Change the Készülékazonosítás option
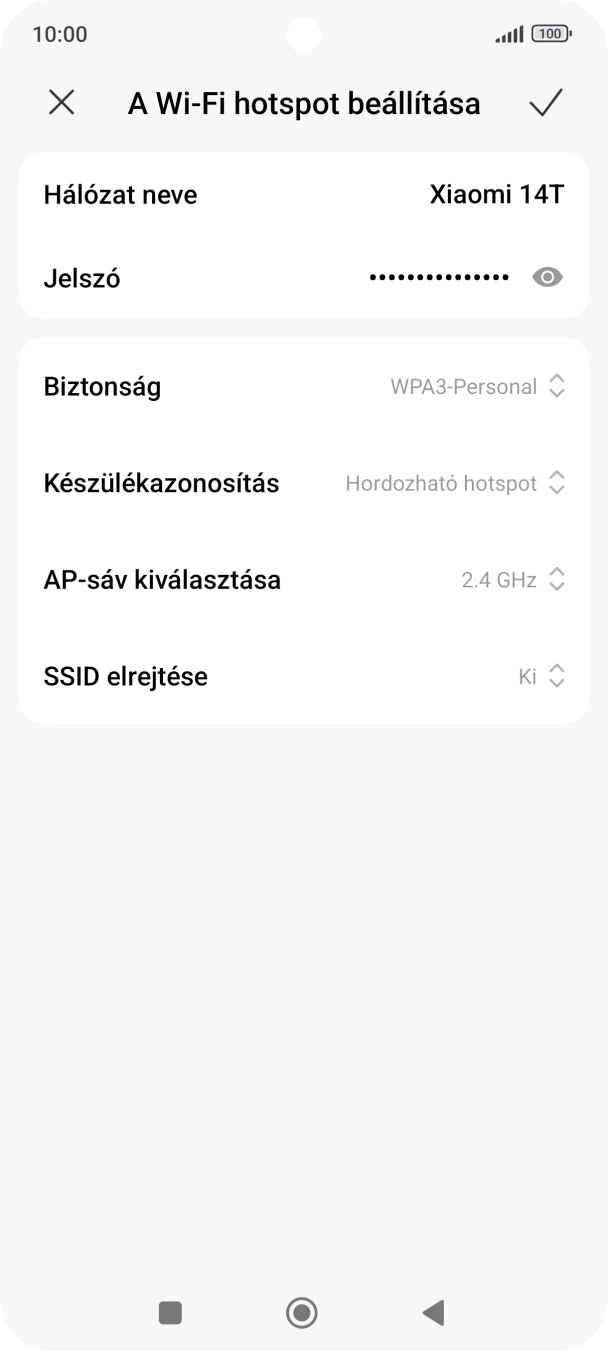 [x=455, y=484]
